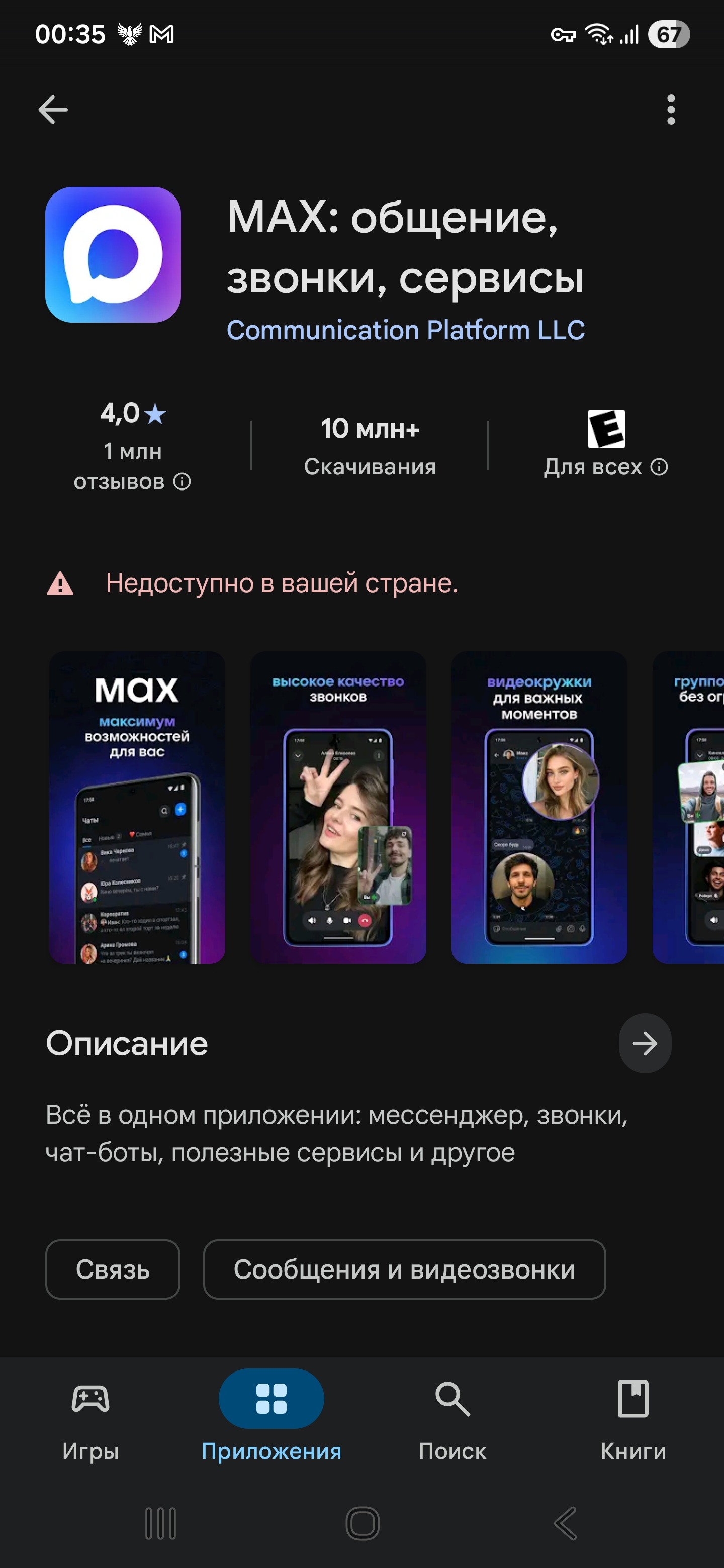This screenshot has width=724, height=1568.
Task: View the «видеокружки для важных моментов» screenshot
Action: point(539,807)
